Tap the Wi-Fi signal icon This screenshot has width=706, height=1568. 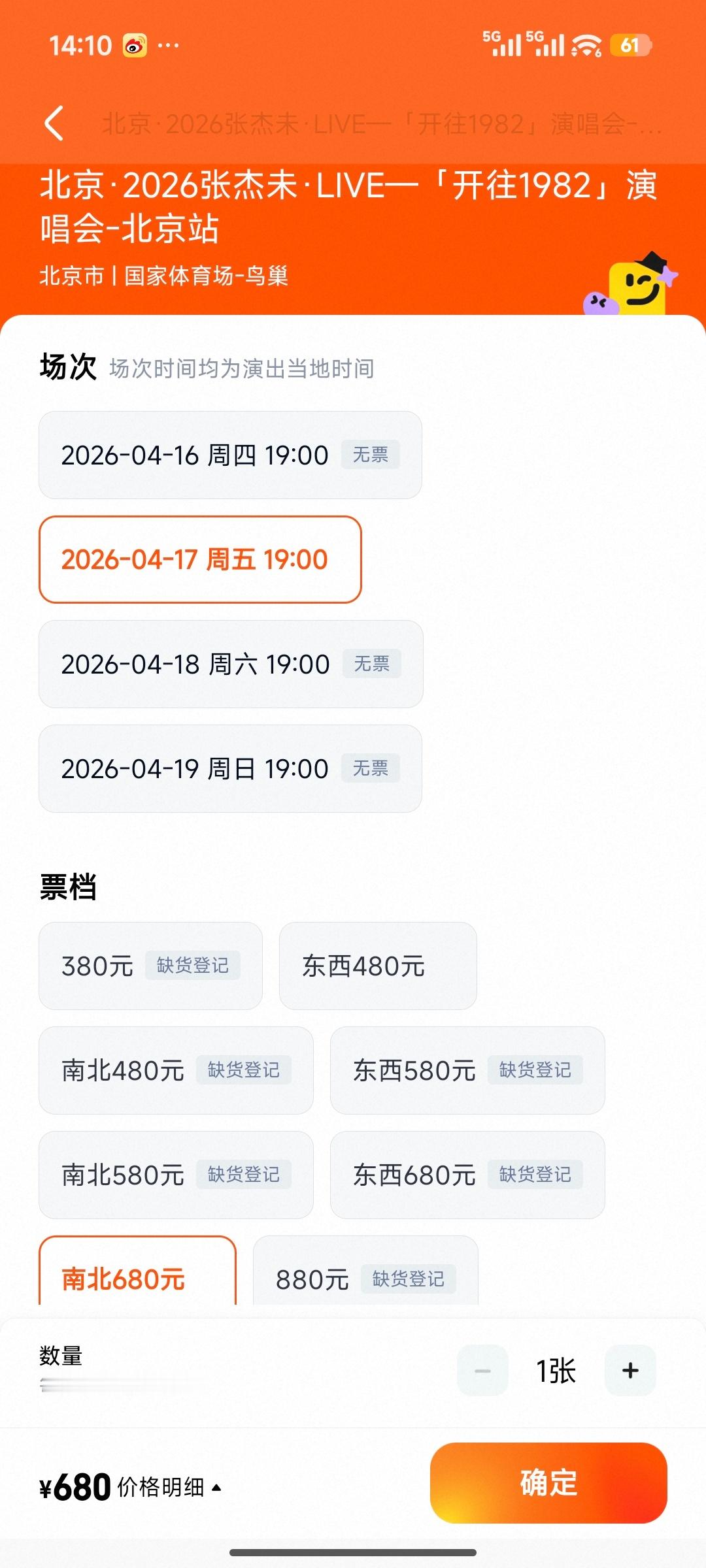point(584,44)
